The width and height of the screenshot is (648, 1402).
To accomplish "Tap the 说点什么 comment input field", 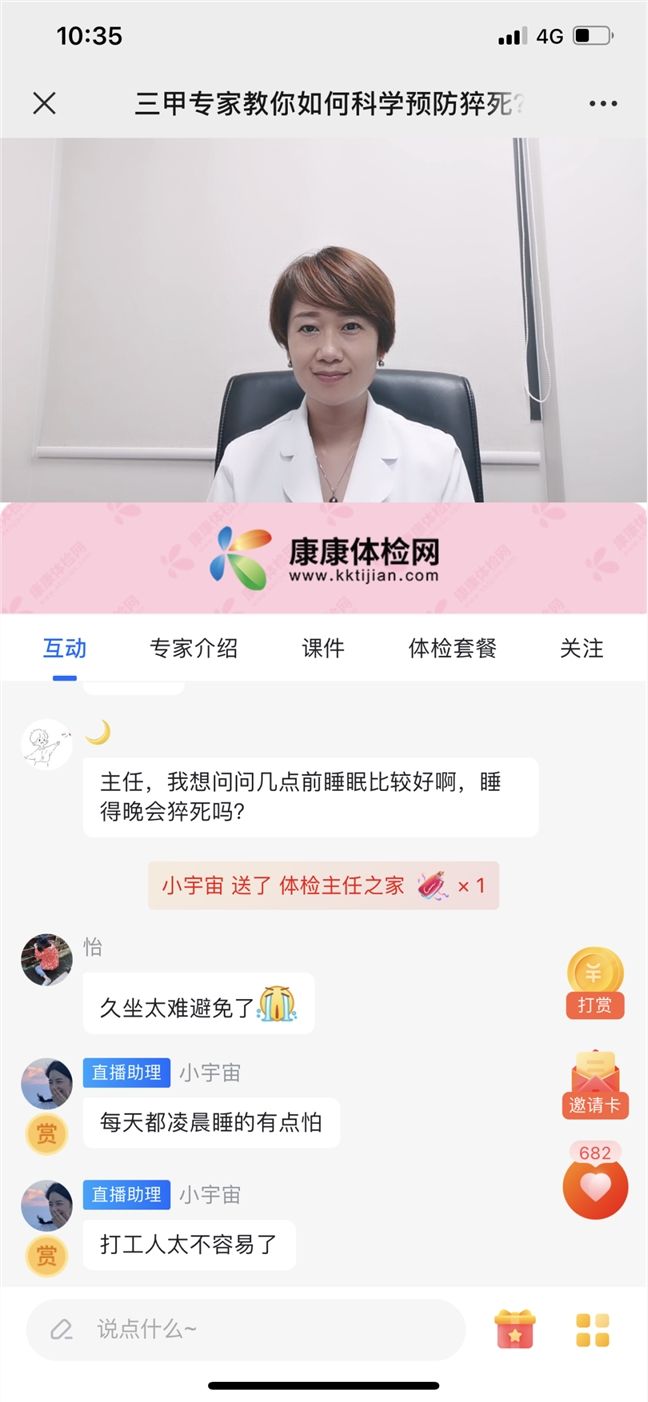I will 246,1329.
